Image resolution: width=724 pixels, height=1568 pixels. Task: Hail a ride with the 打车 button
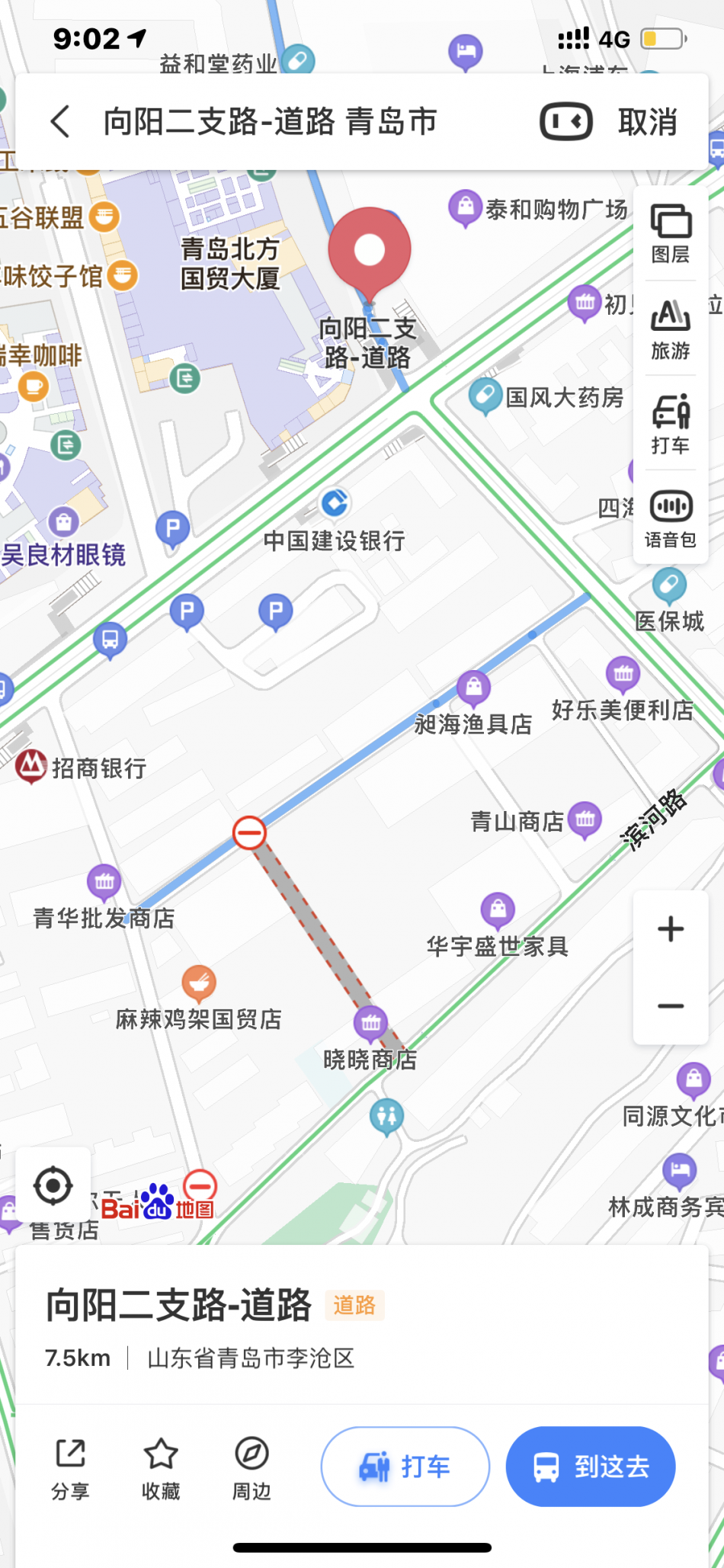[405, 1466]
